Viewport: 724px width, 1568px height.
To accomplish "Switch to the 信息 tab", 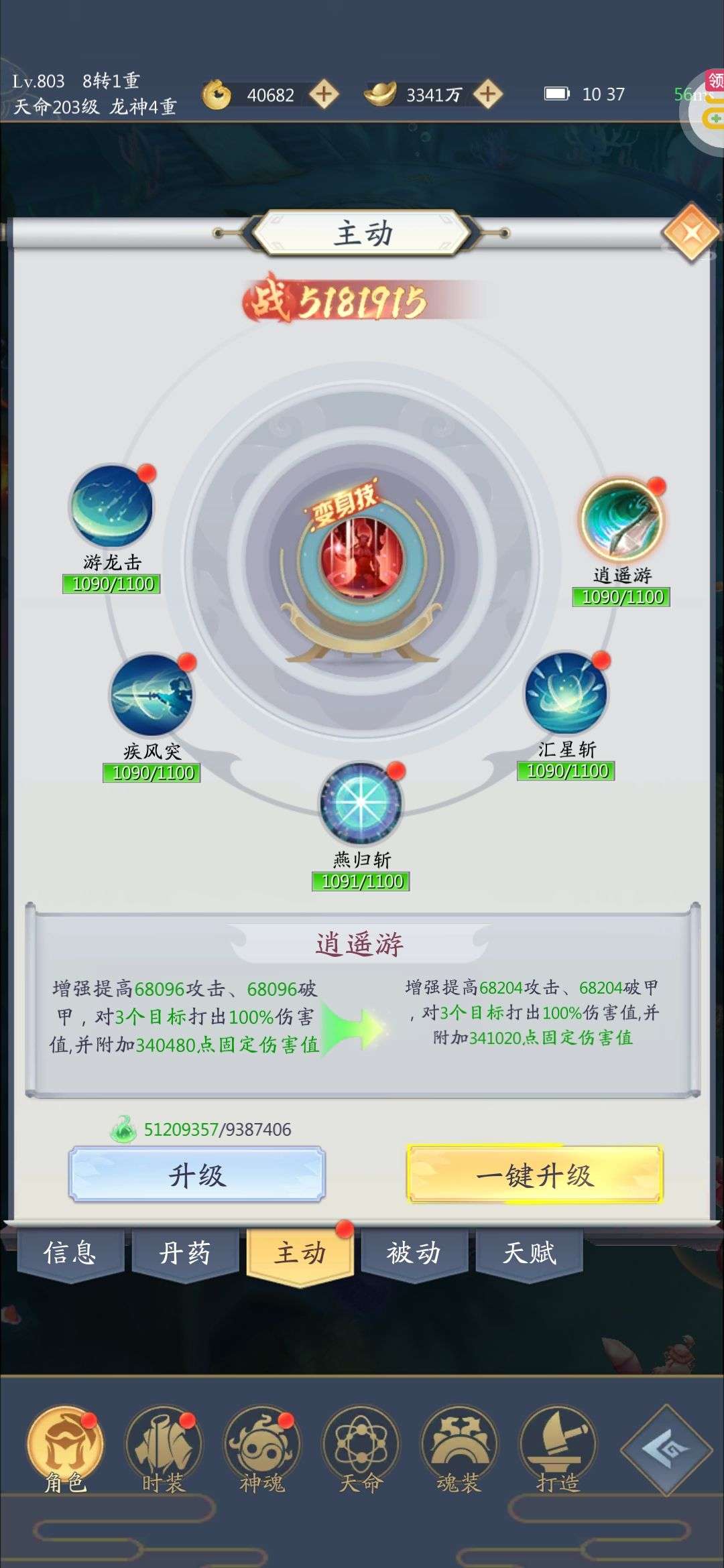I will [x=70, y=1252].
